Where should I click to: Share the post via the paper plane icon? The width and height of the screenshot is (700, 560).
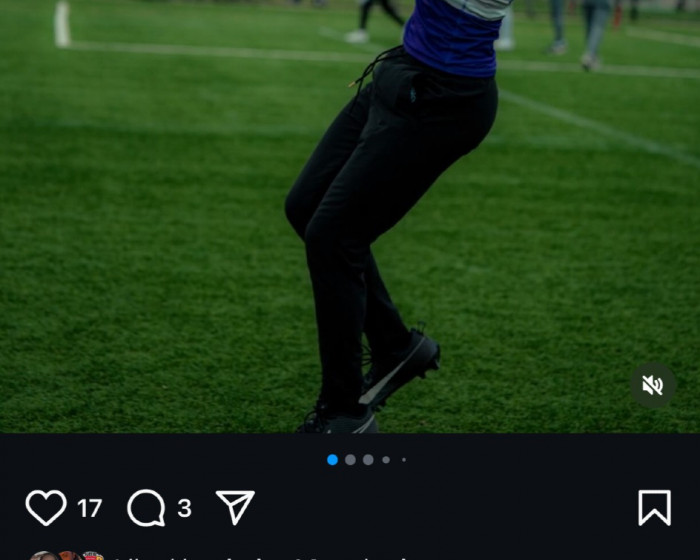tap(235, 508)
